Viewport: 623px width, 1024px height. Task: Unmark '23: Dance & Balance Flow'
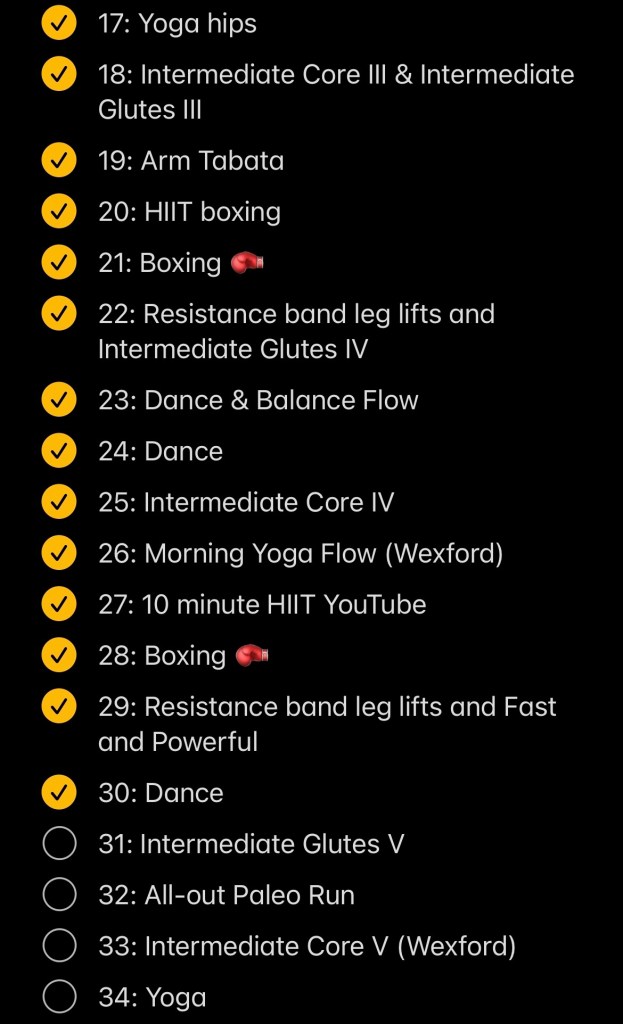59,400
